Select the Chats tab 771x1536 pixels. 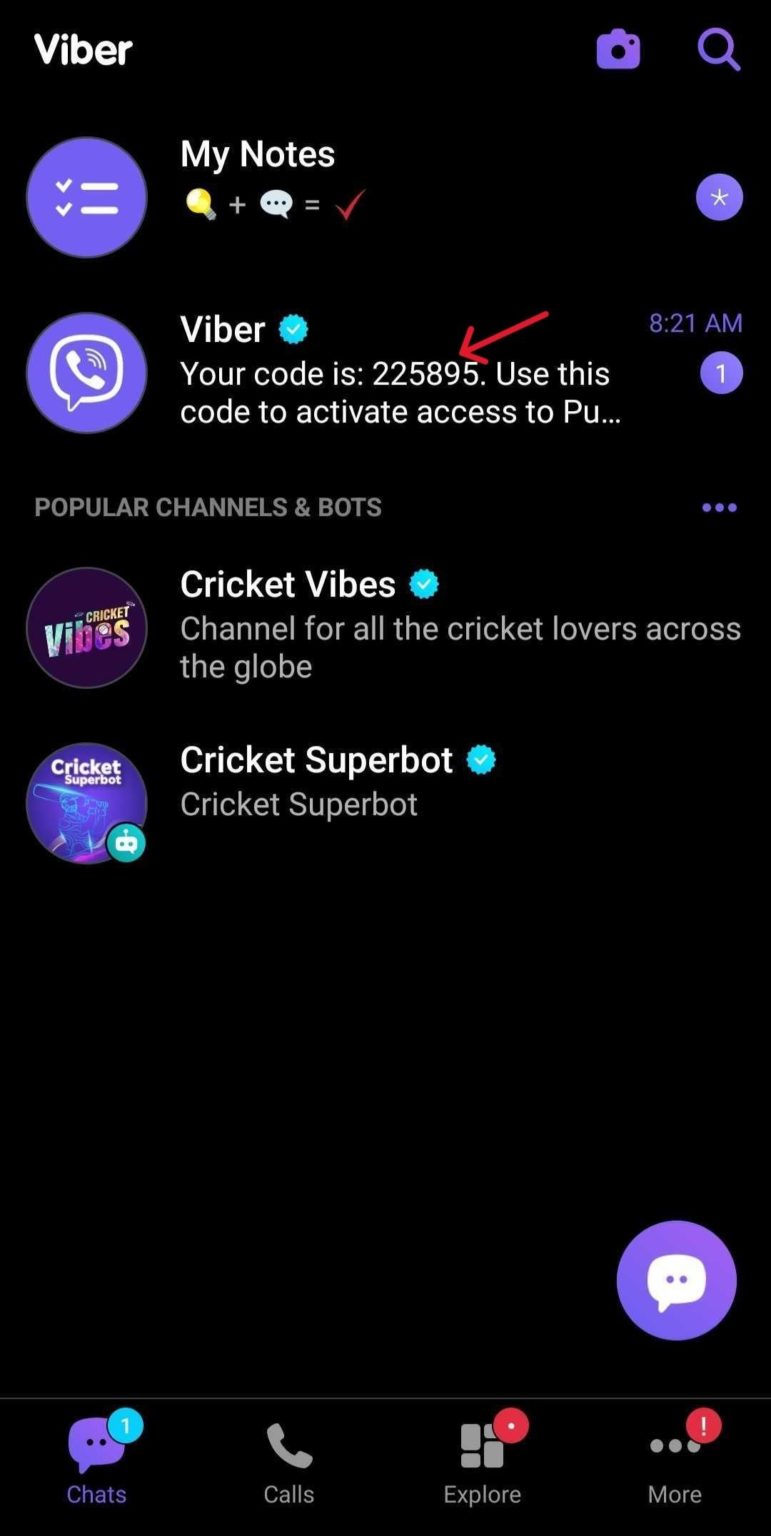pos(95,1462)
